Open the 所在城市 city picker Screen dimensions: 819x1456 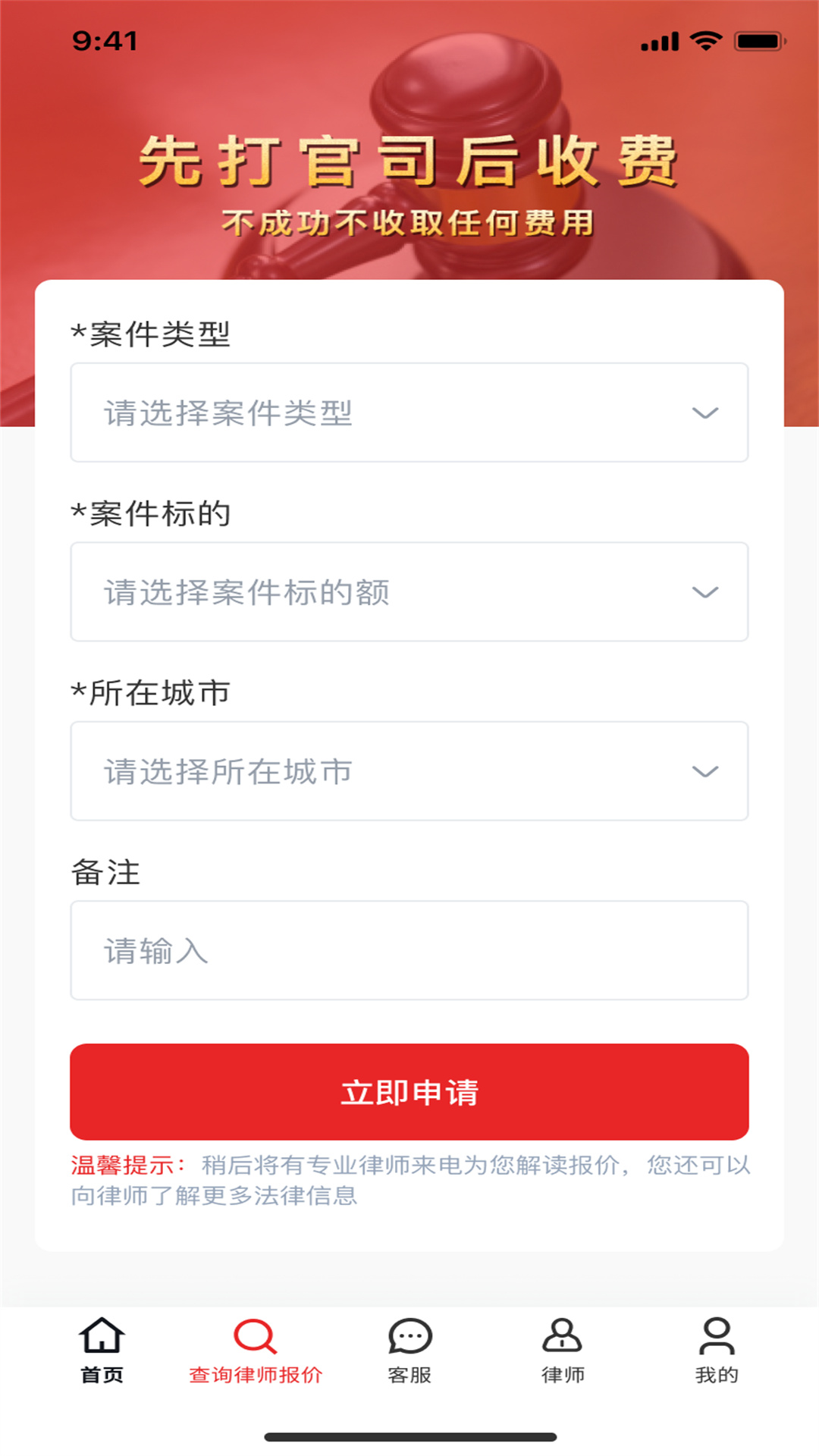(409, 771)
